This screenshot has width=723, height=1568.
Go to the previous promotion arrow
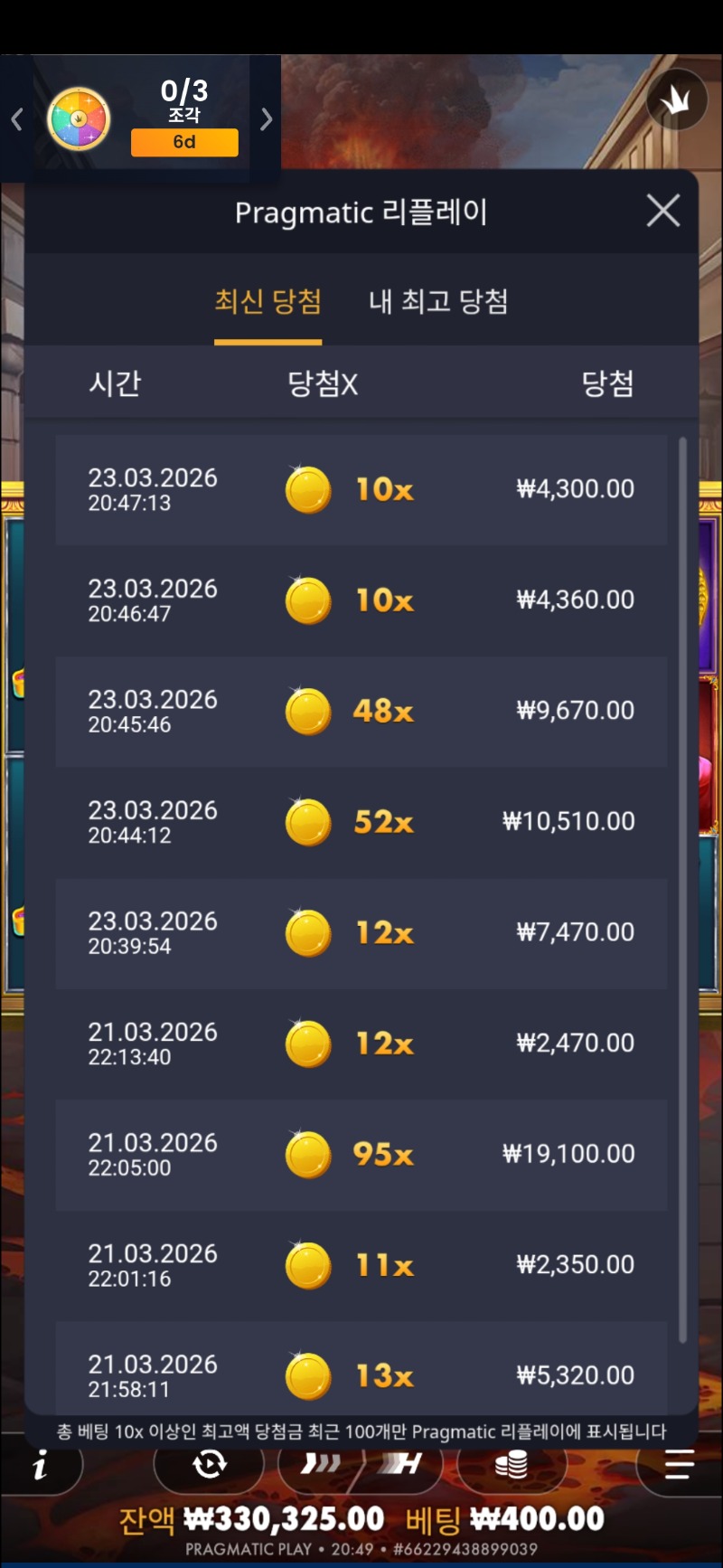pos(16,119)
